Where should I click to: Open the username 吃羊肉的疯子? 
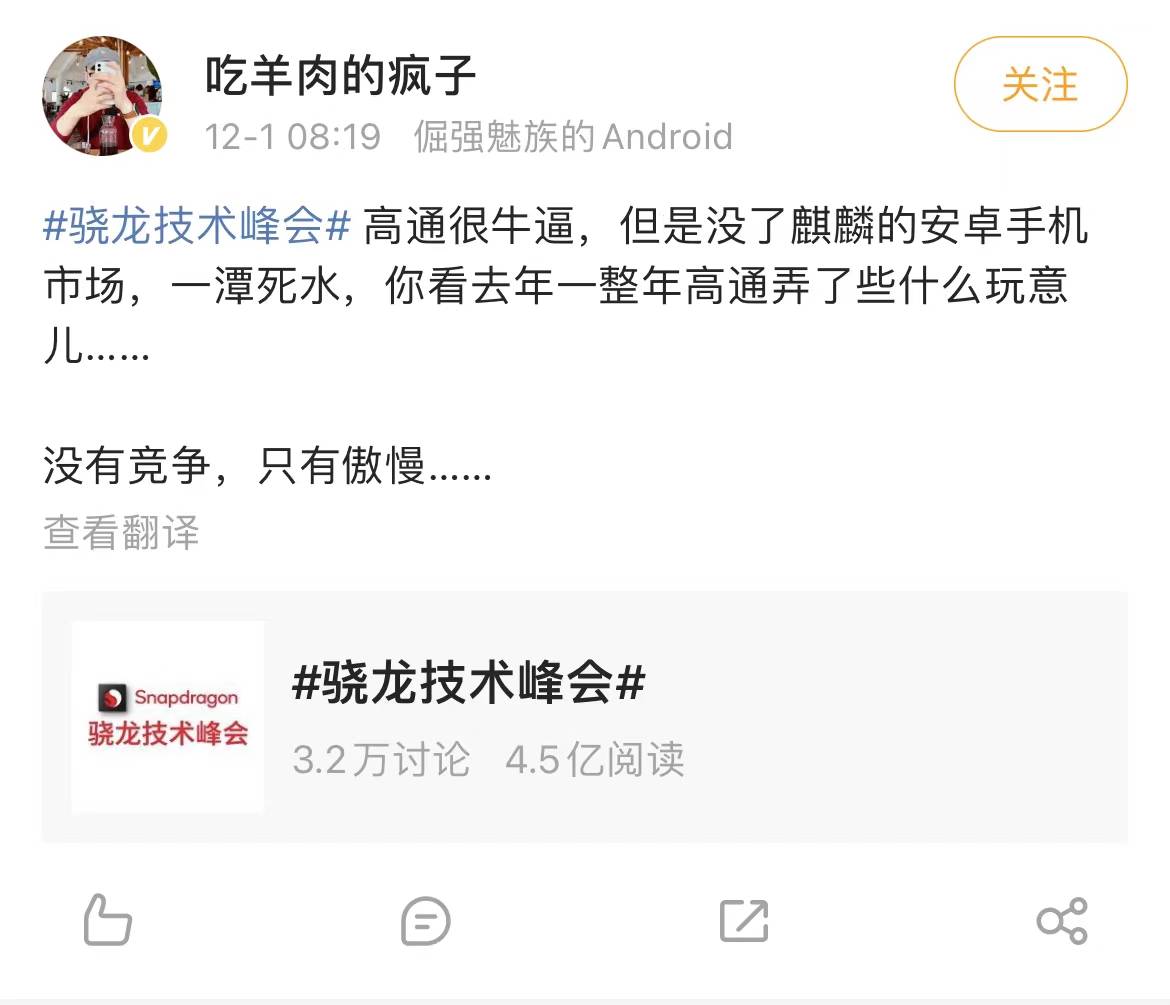click(340, 75)
